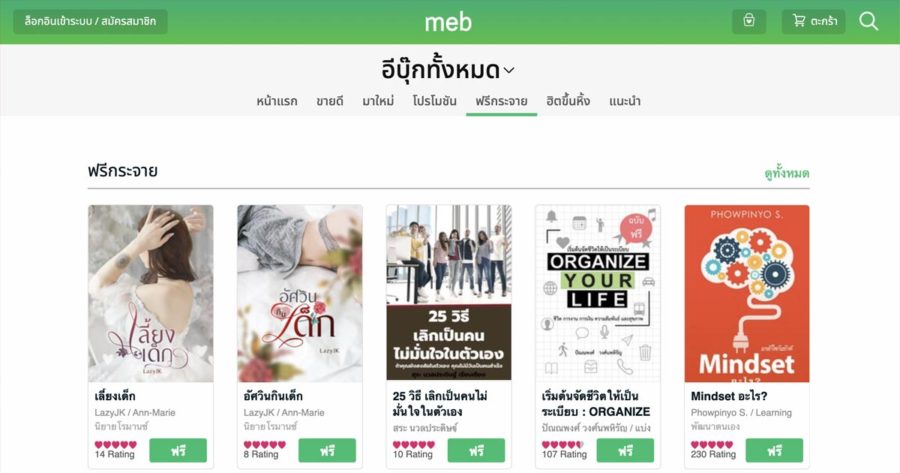Tap ดูทั้งหมด to see all
The width and height of the screenshot is (900, 473).
click(x=787, y=173)
